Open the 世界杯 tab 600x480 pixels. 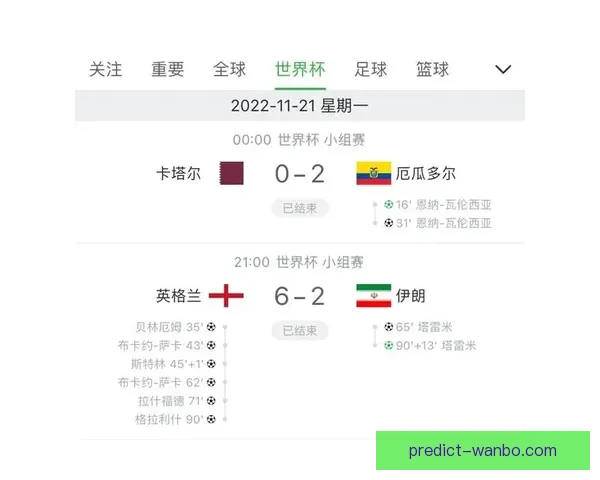[300, 69]
